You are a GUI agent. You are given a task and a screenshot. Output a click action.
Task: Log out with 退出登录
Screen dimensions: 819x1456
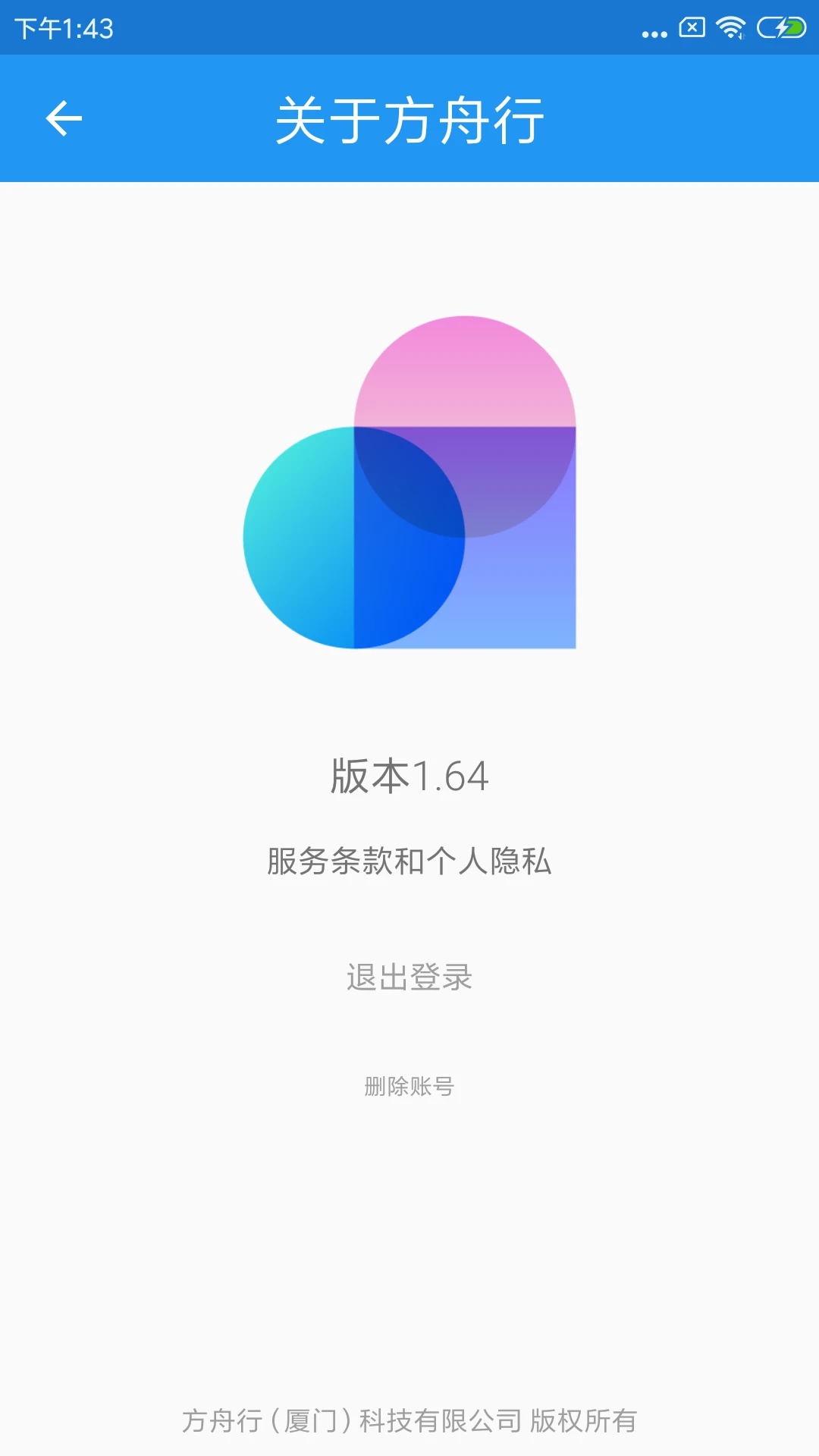(409, 977)
